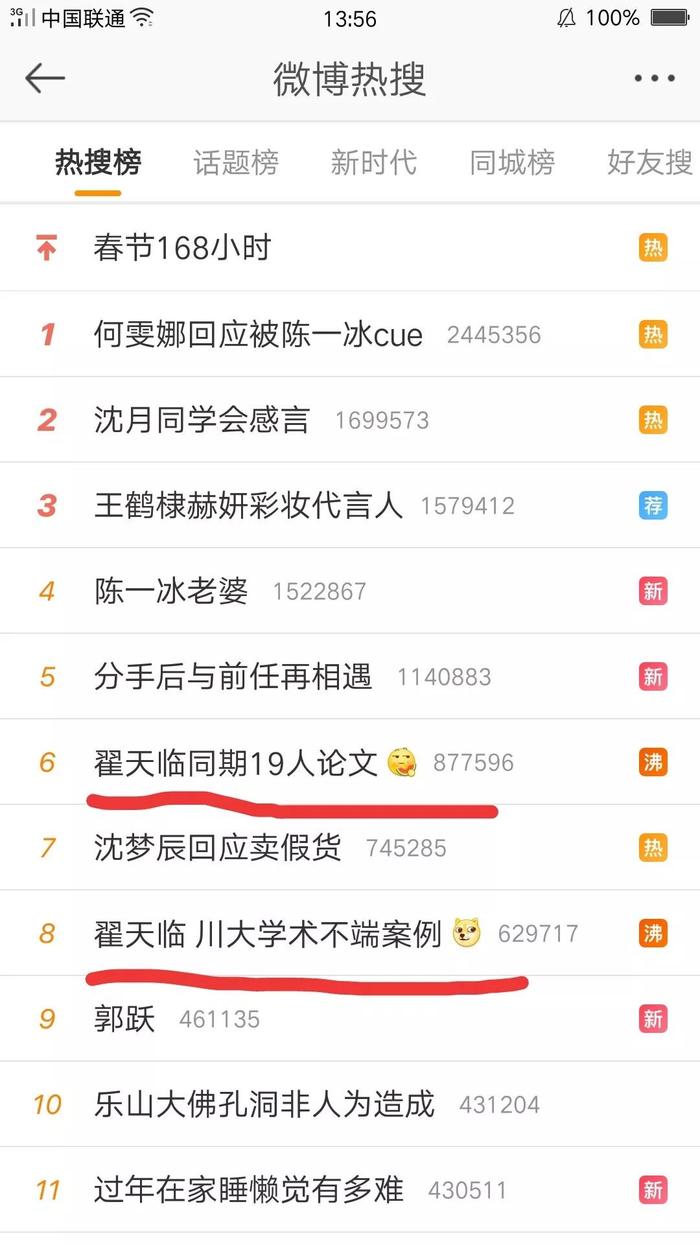Switch to the 新时代 tab
This screenshot has height=1244, width=700.
[373, 162]
